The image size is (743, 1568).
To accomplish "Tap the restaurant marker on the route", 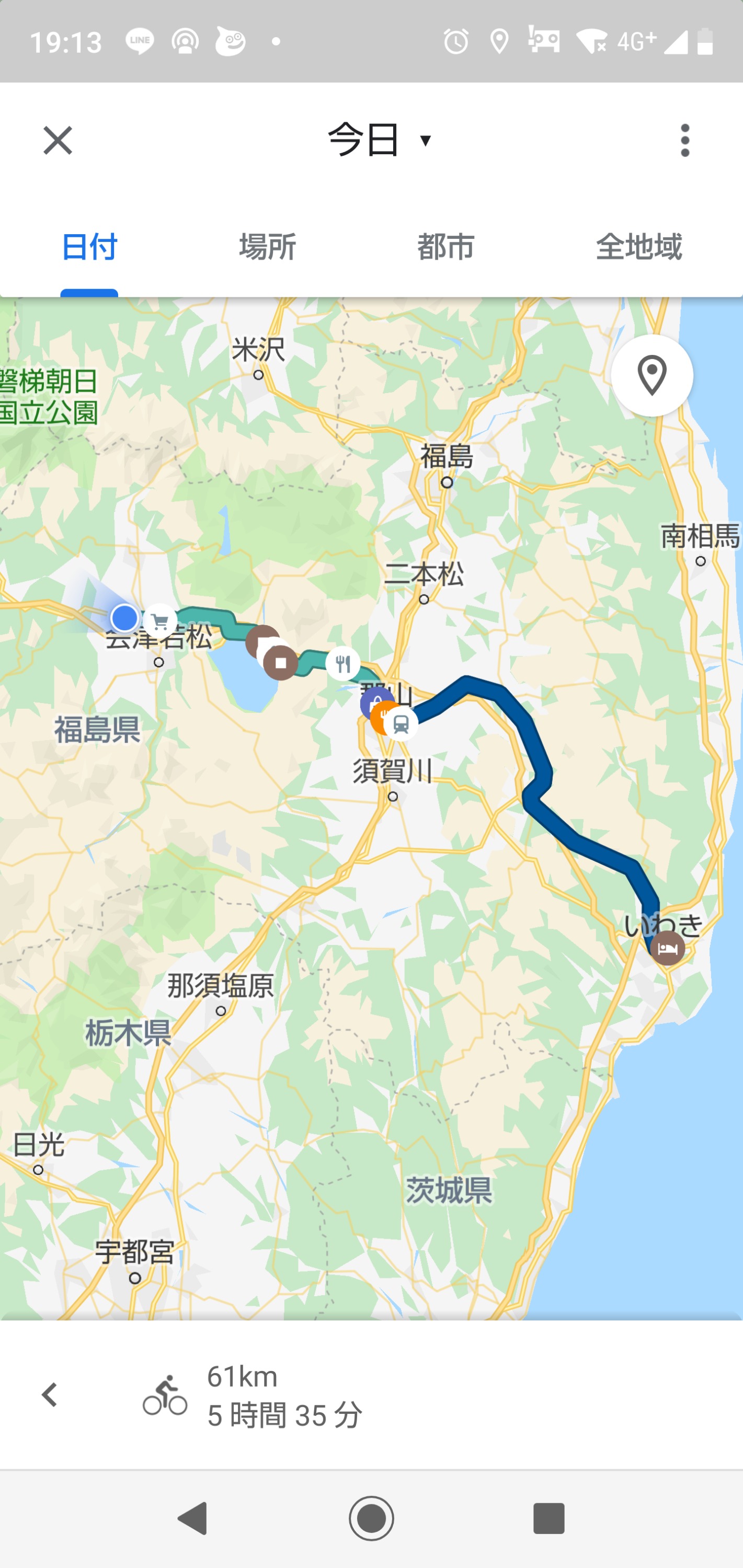I will point(343,663).
